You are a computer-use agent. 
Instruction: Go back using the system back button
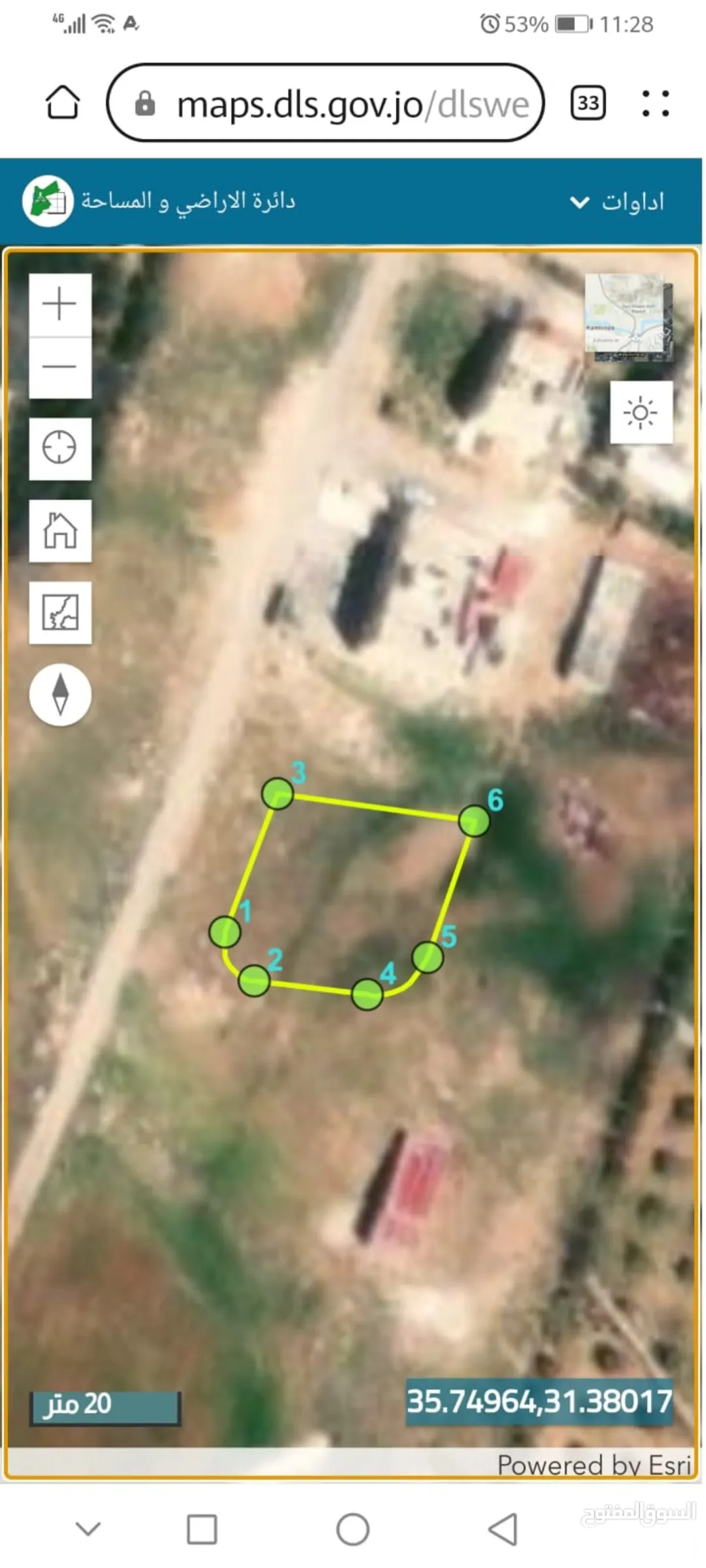503,1530
